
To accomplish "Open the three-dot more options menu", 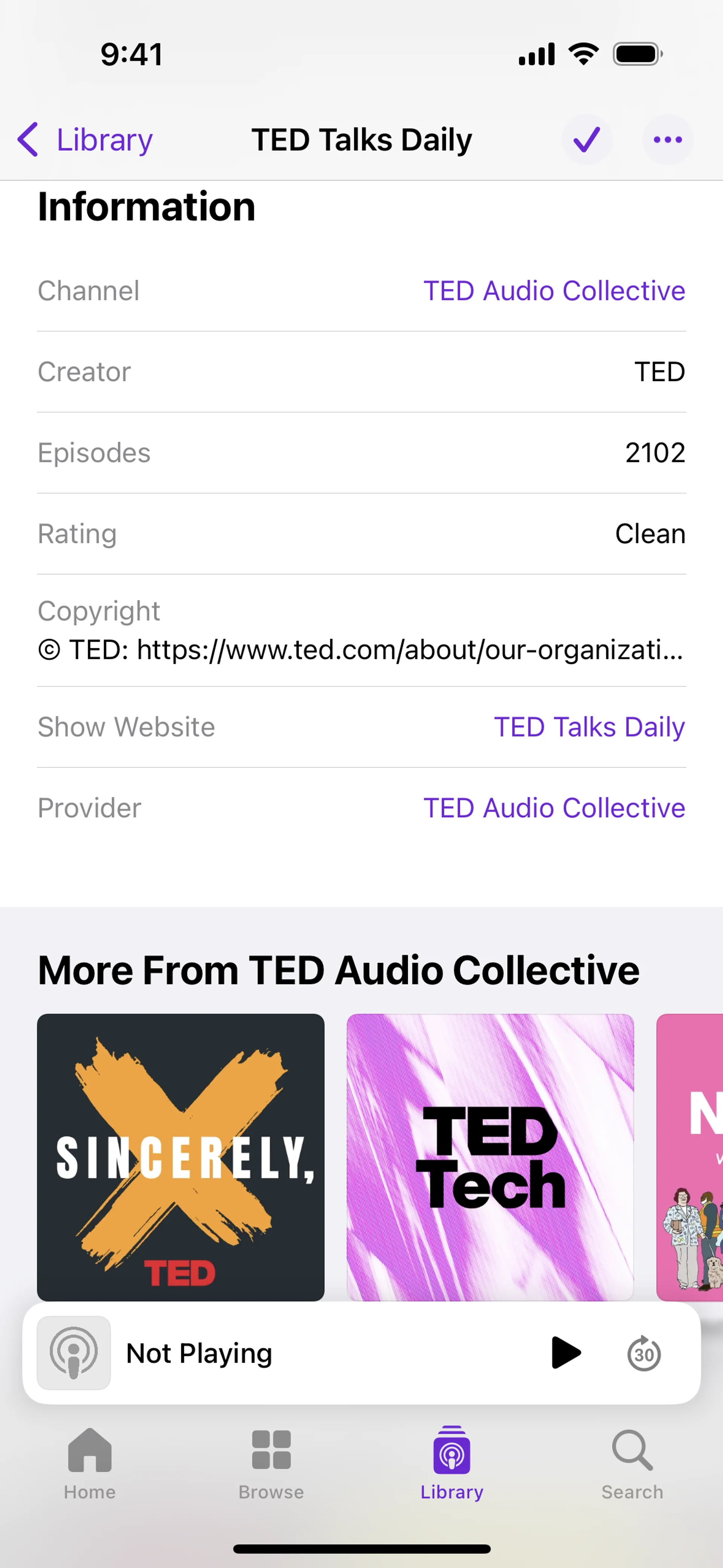I will coord(667,140).
